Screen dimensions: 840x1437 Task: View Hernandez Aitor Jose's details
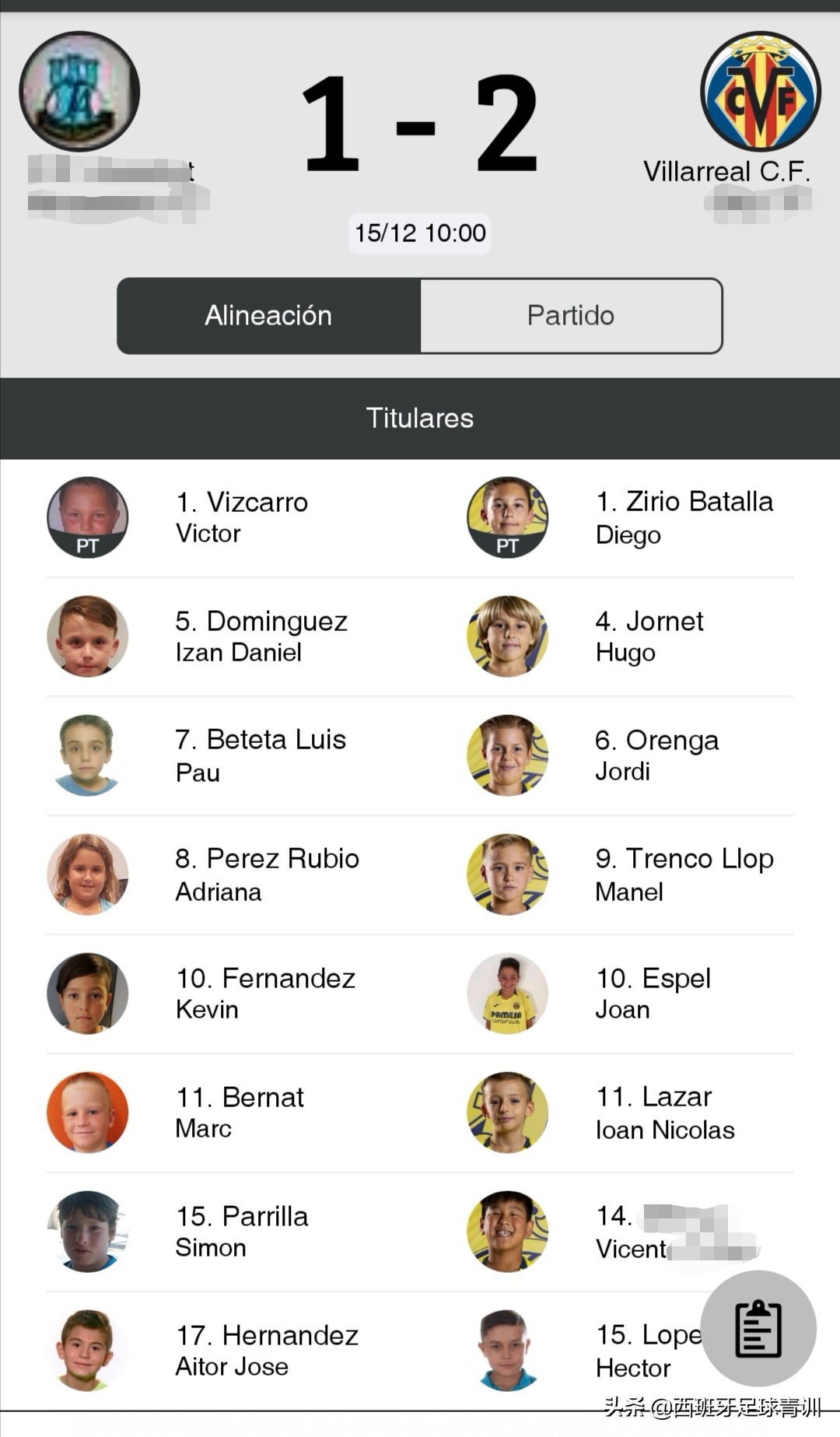[241, 1351]
